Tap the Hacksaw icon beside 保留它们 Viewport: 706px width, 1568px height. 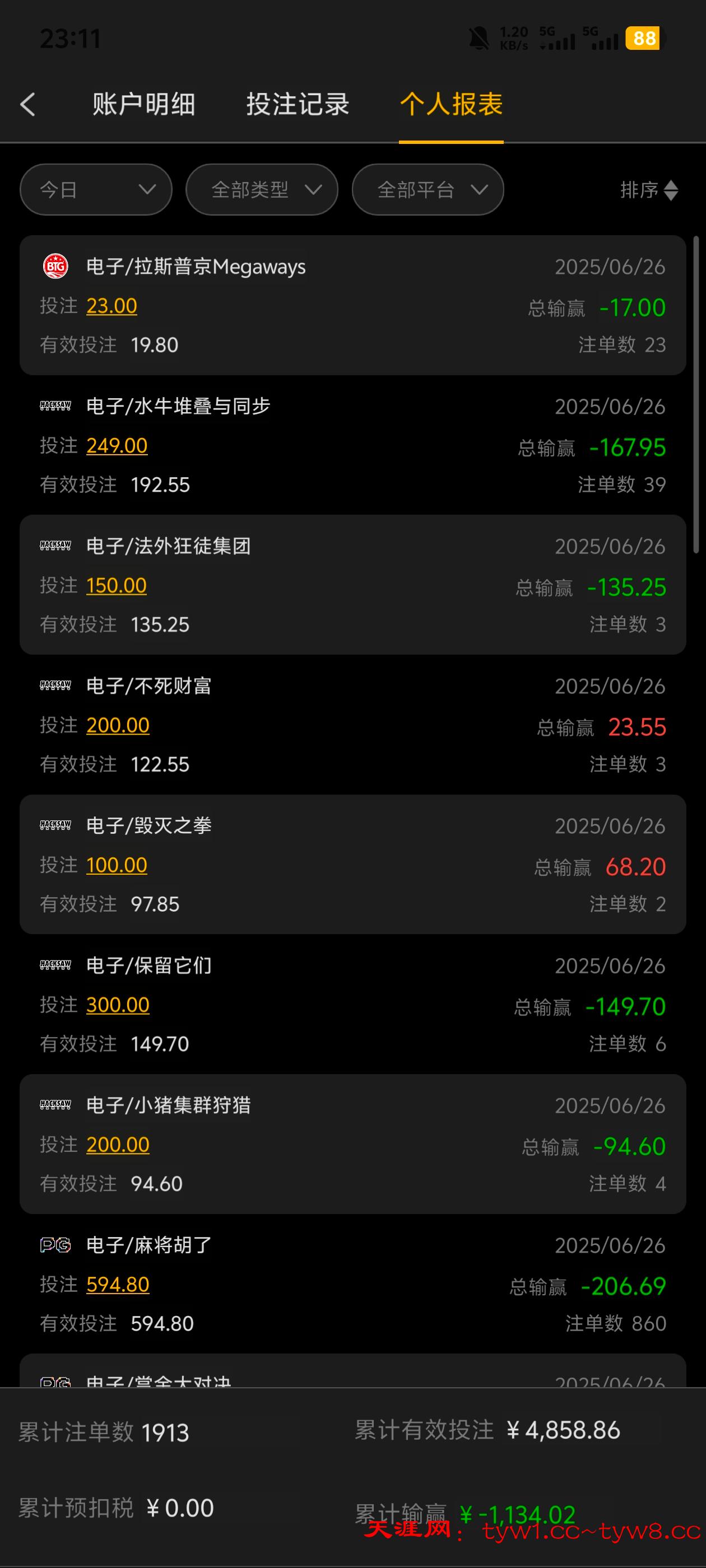pos(54,965)
